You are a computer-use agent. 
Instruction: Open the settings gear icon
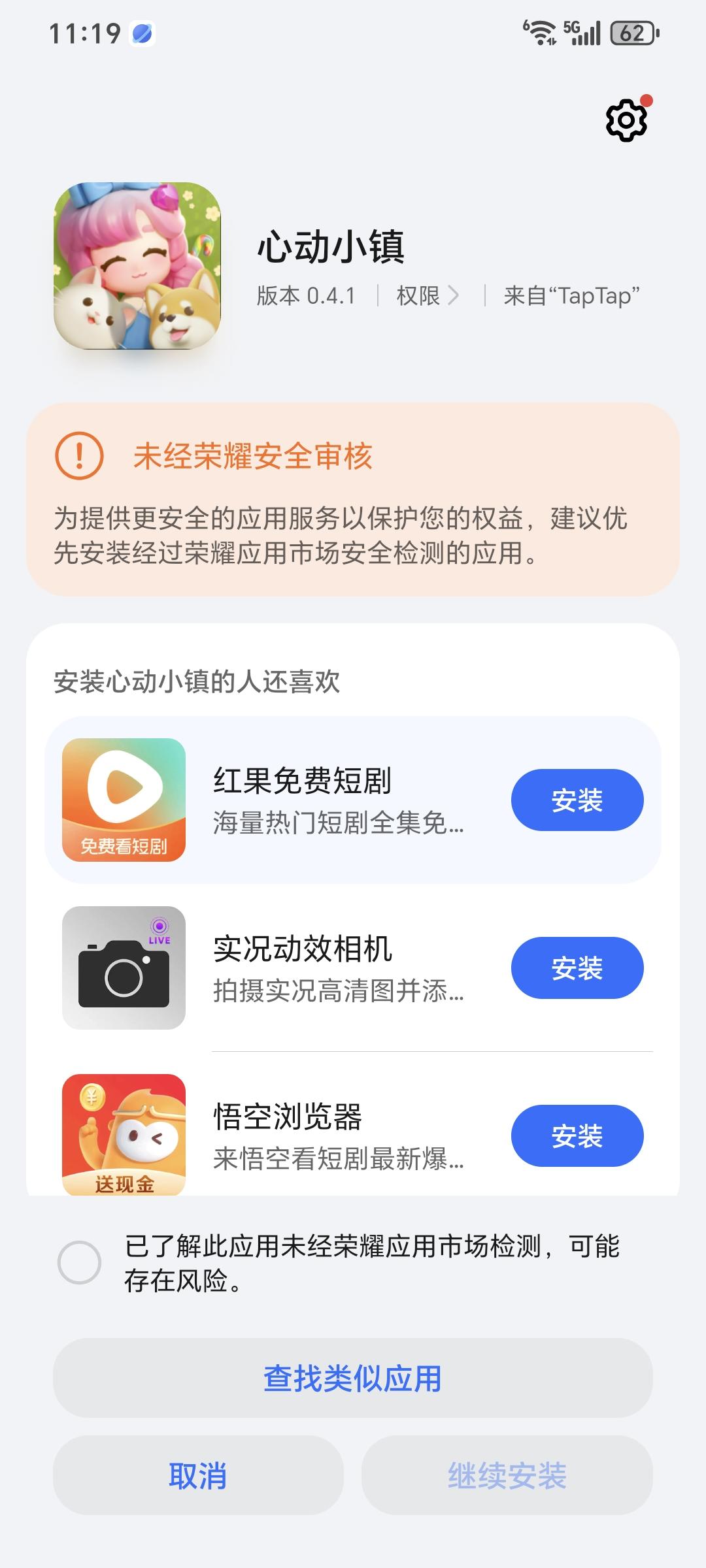[x=626, y=120]
